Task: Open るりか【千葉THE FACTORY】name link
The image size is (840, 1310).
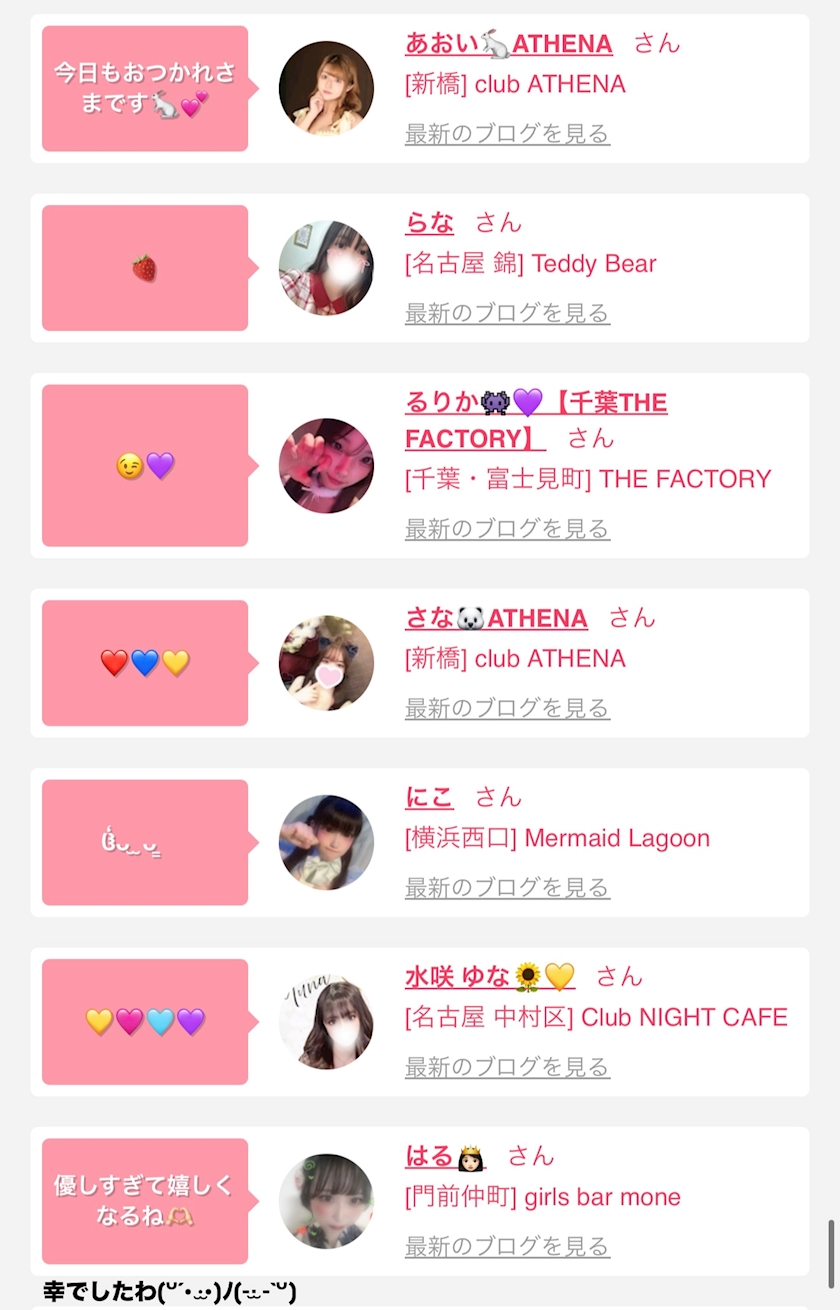Action: [535, 403]
